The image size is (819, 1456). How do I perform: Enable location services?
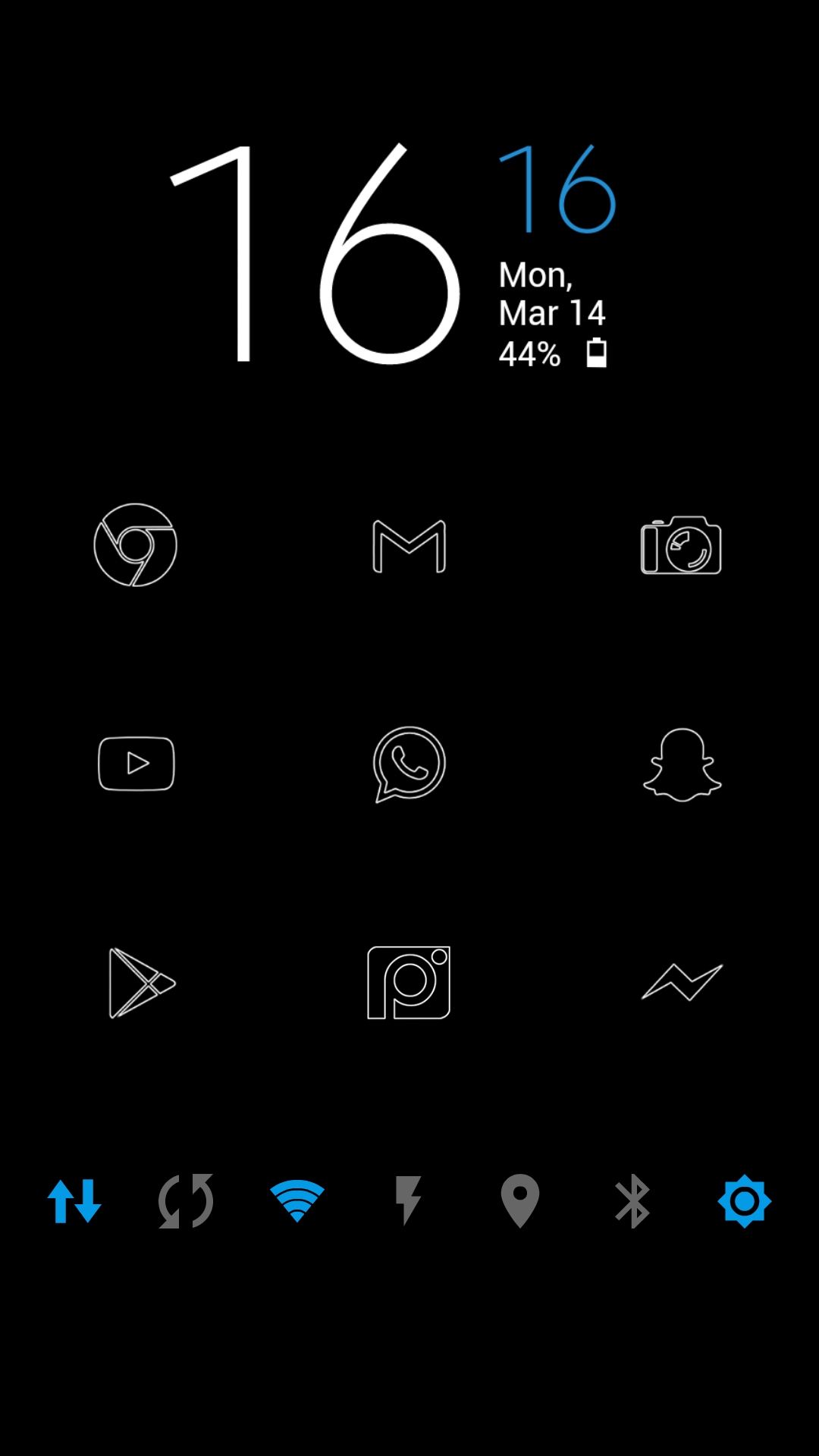pyautogui.click(x=520, y=1200)
